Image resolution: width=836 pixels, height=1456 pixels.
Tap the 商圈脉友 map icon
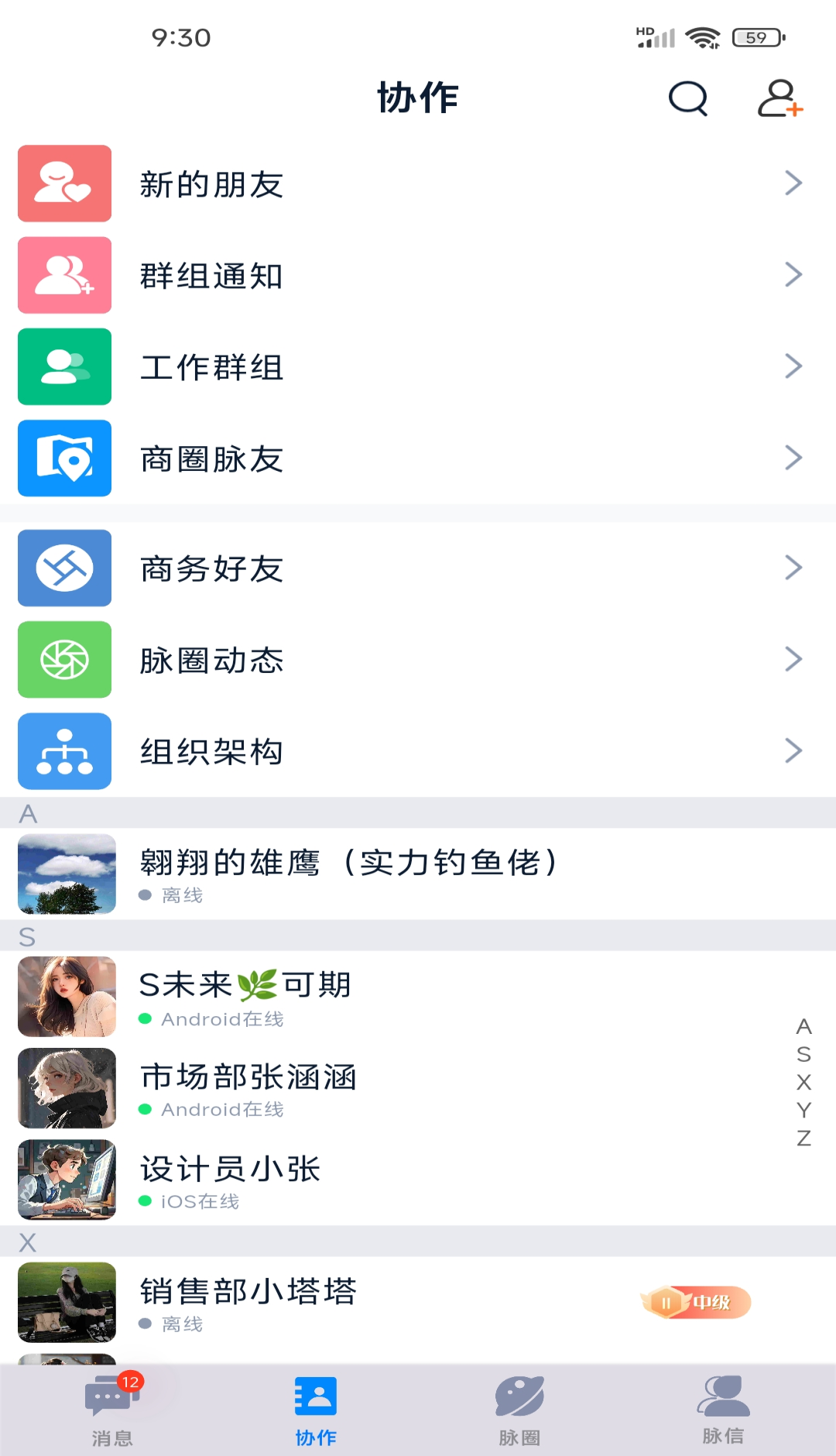coord(64,458)
